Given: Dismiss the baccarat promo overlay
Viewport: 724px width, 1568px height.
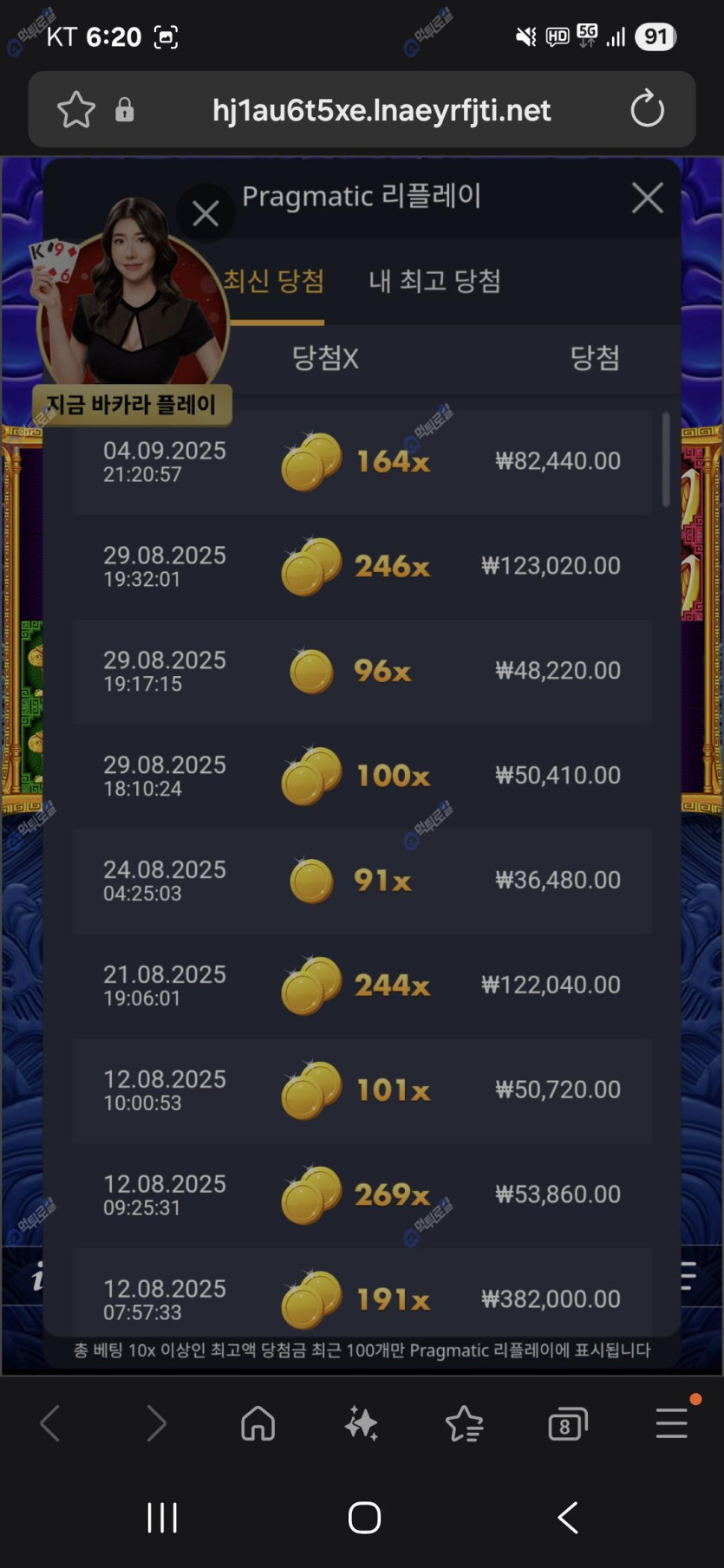Looking at the screenshot, I should (x=205, y=213).
